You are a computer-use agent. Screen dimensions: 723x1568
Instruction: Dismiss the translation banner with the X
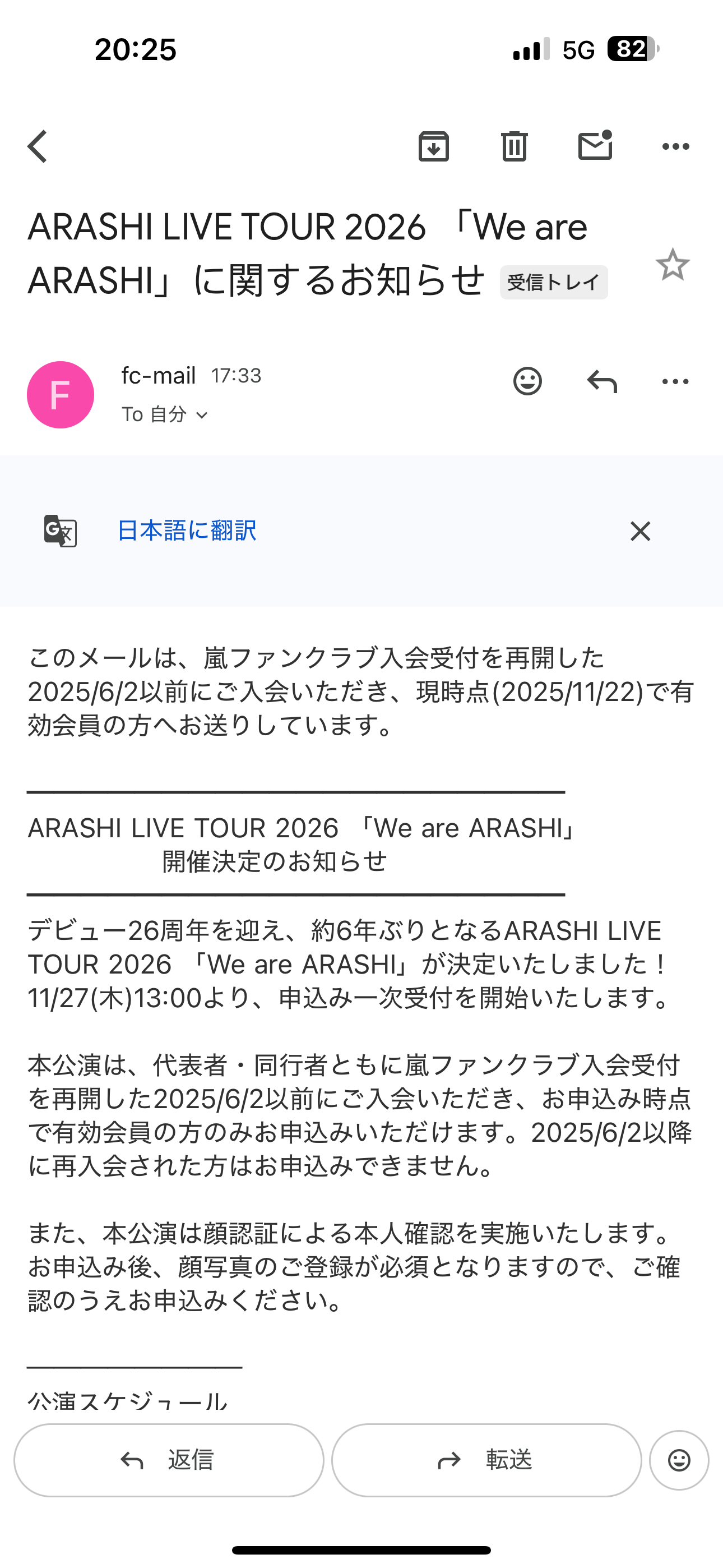640,532
